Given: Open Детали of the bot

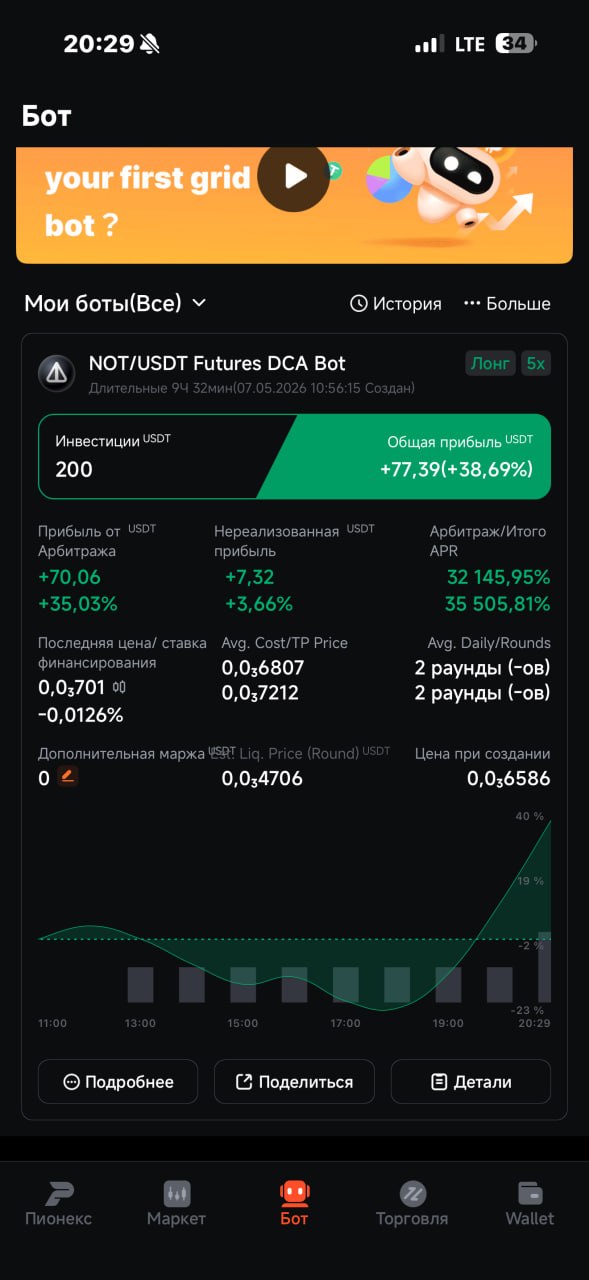Looking at the screenshot, I should click(471, 1082).
